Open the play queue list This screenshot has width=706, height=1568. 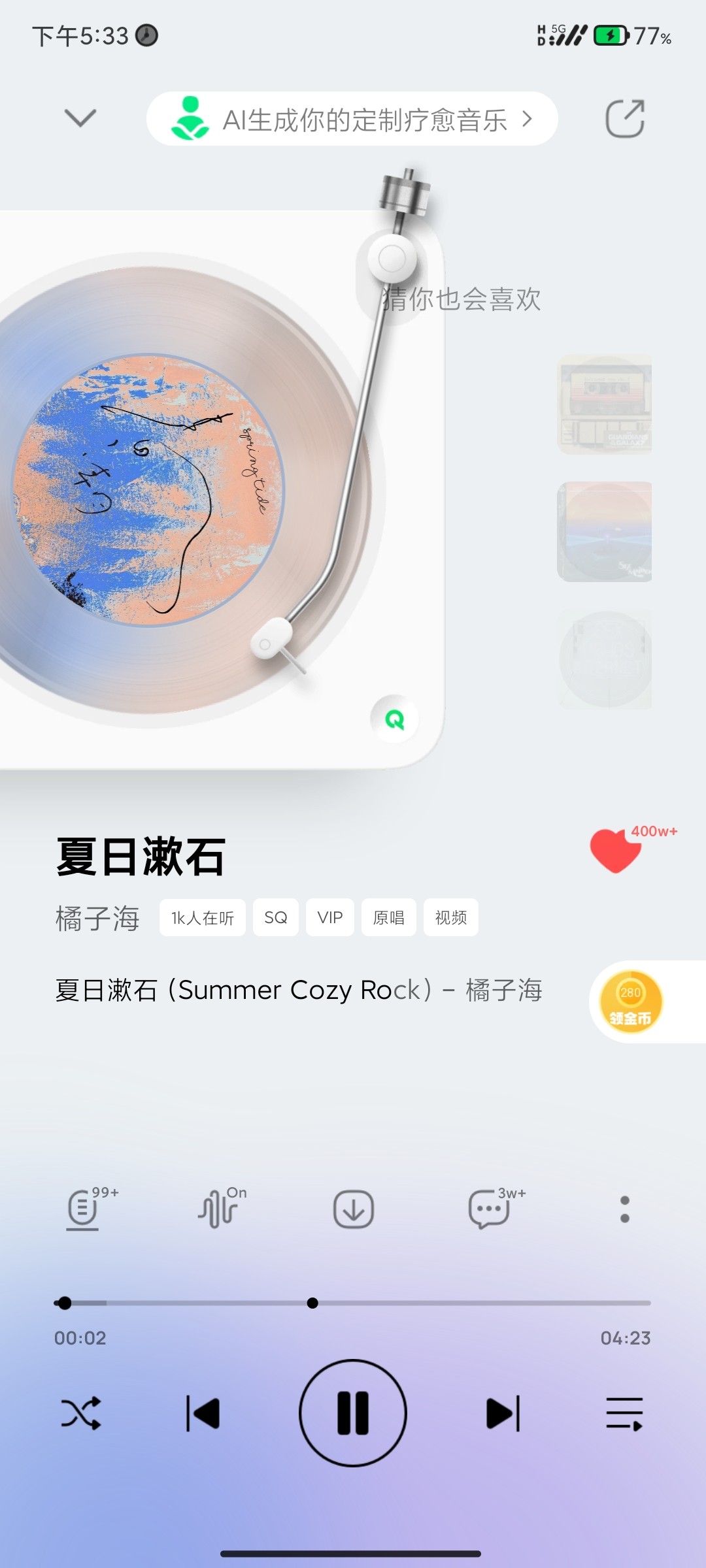tap(625, 1413)
